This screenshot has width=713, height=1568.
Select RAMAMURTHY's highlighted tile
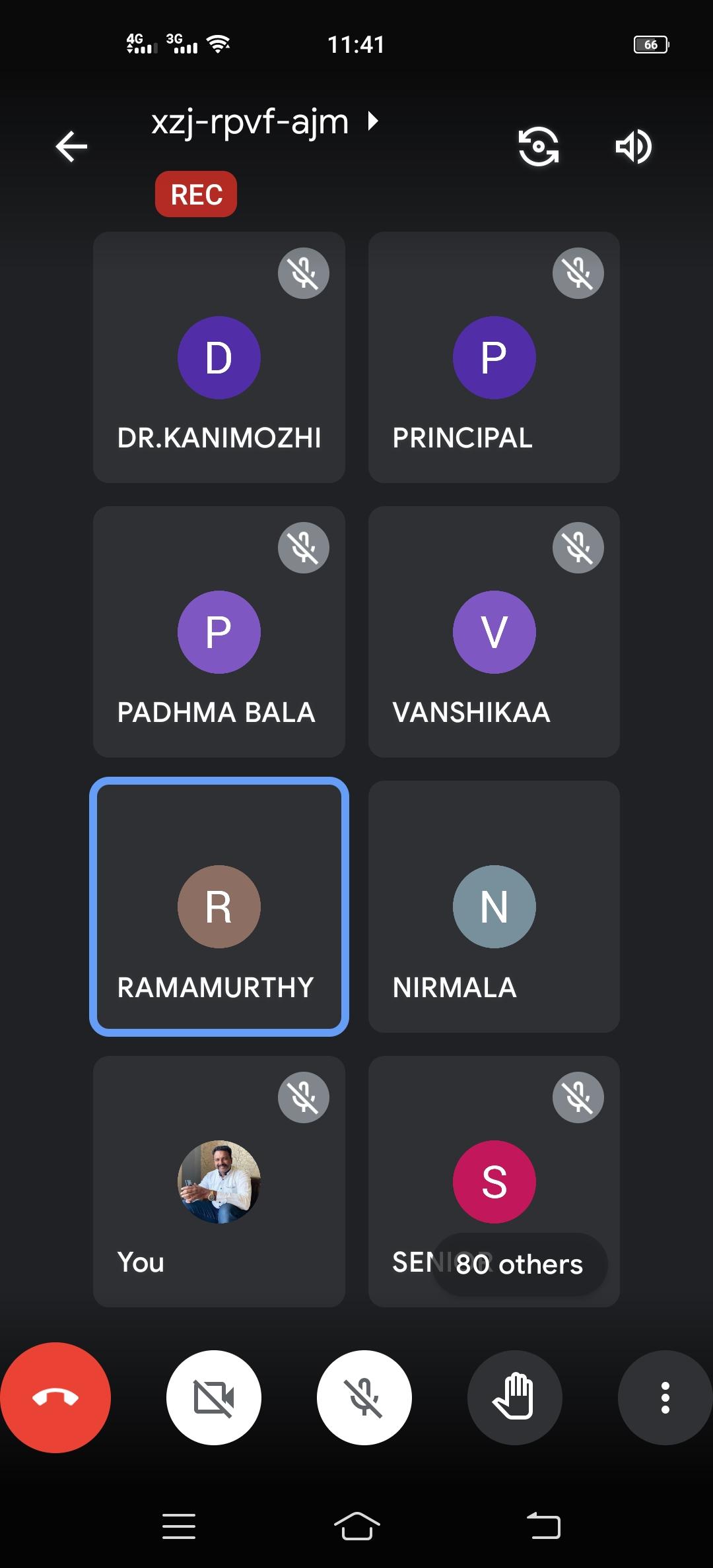[x=219, y=906]
